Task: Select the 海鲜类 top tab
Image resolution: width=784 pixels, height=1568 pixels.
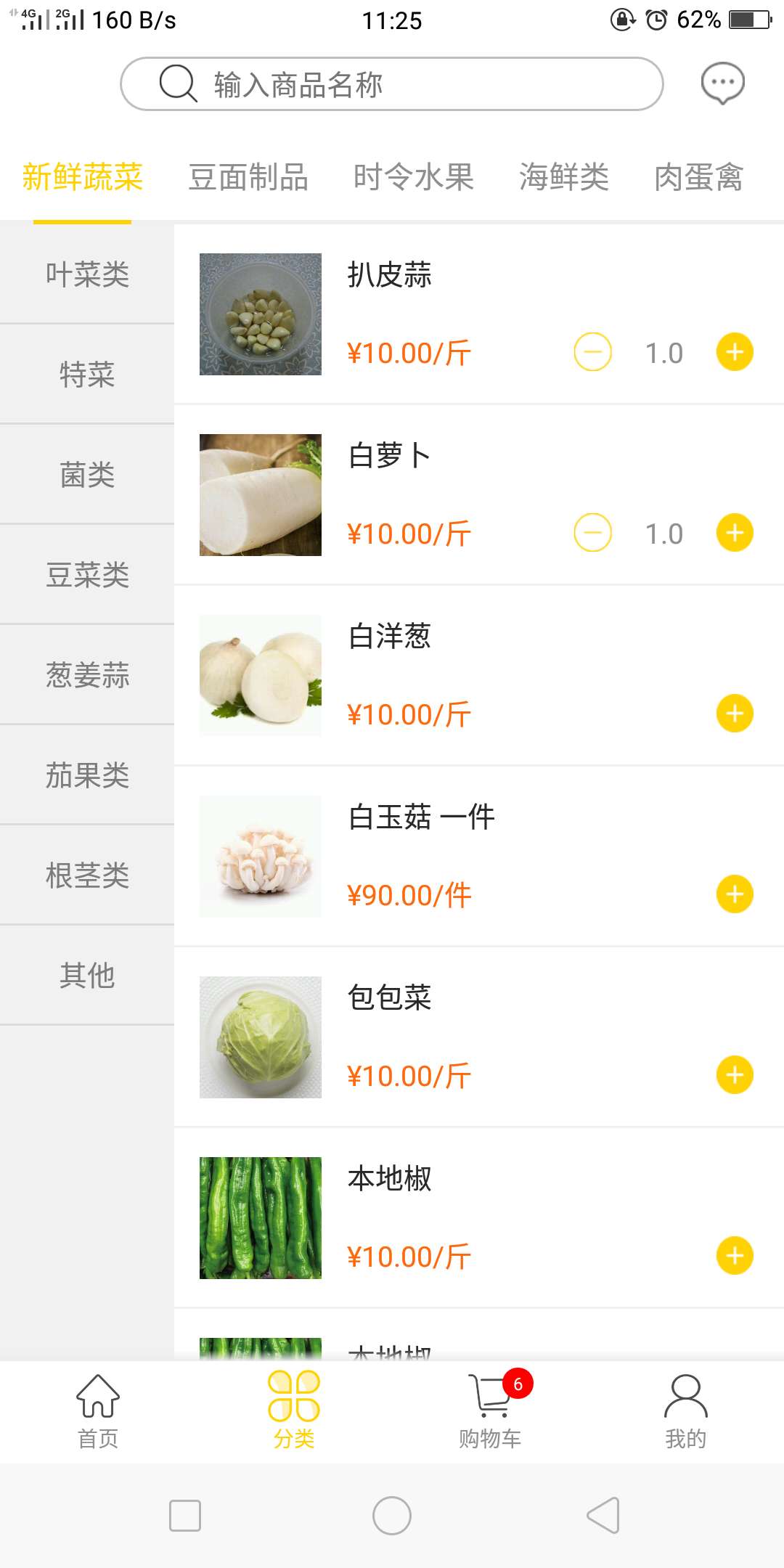Action: (564, 177)
